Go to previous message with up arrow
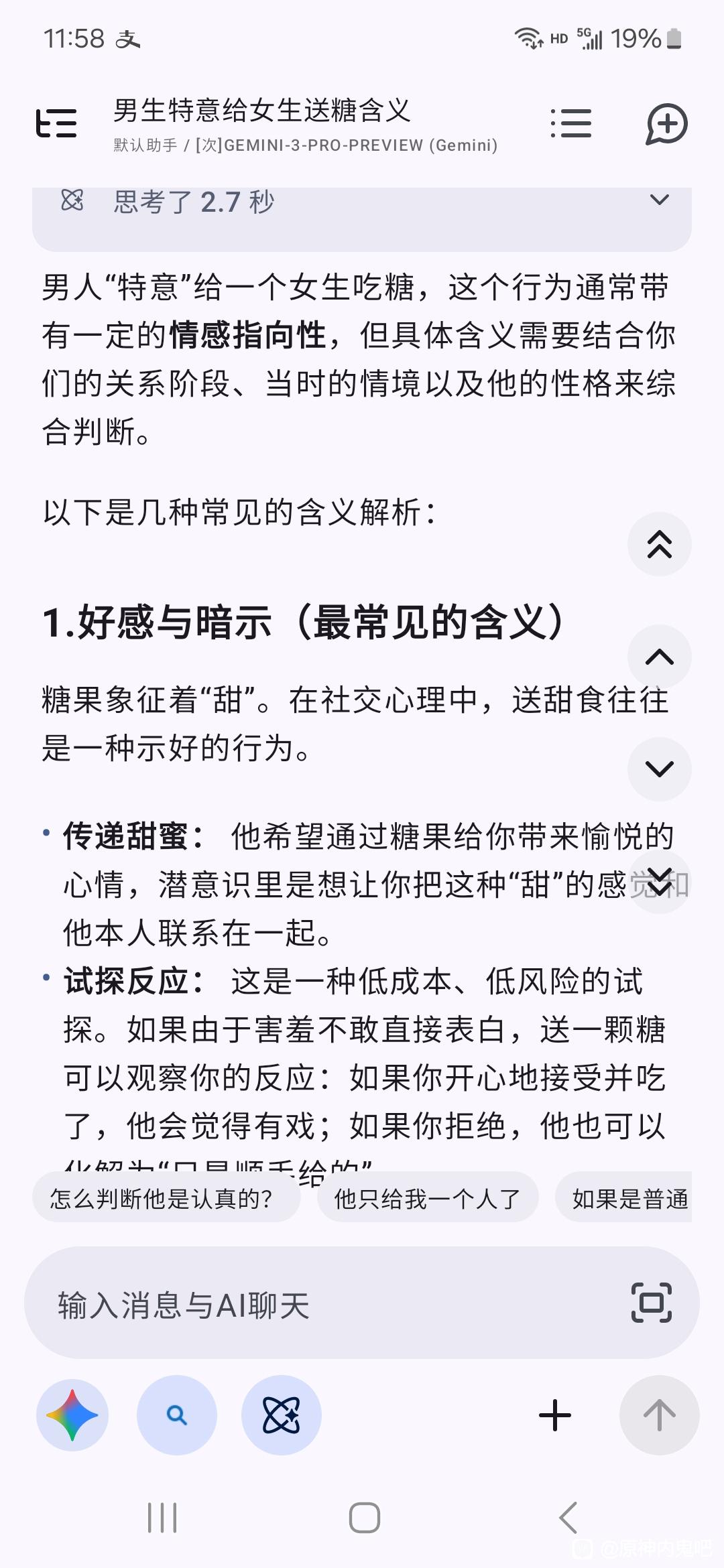The width and height of the screenshot is (724, 1568). pos(659,657)
